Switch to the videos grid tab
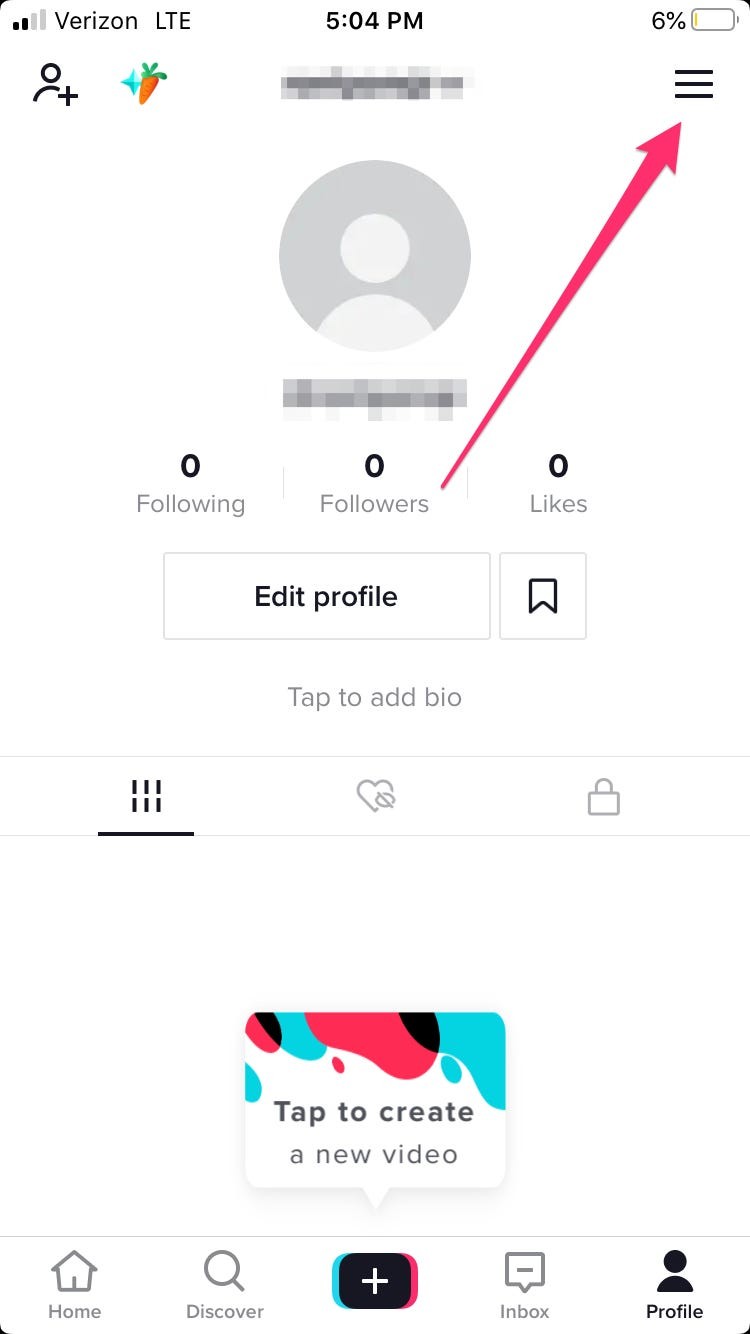 click(146, 797)
